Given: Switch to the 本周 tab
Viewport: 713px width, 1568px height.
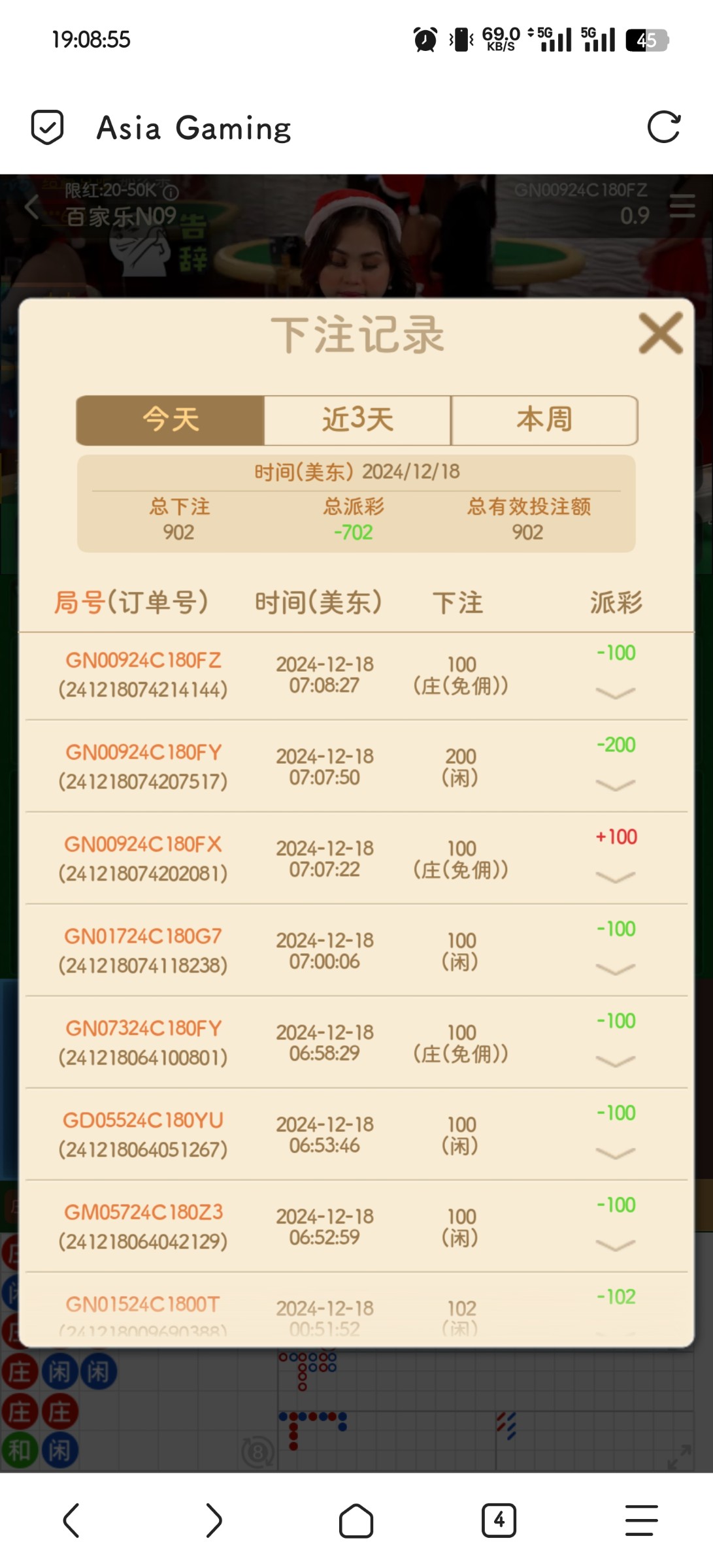Looking at the screenshot, I should [544, 420].
